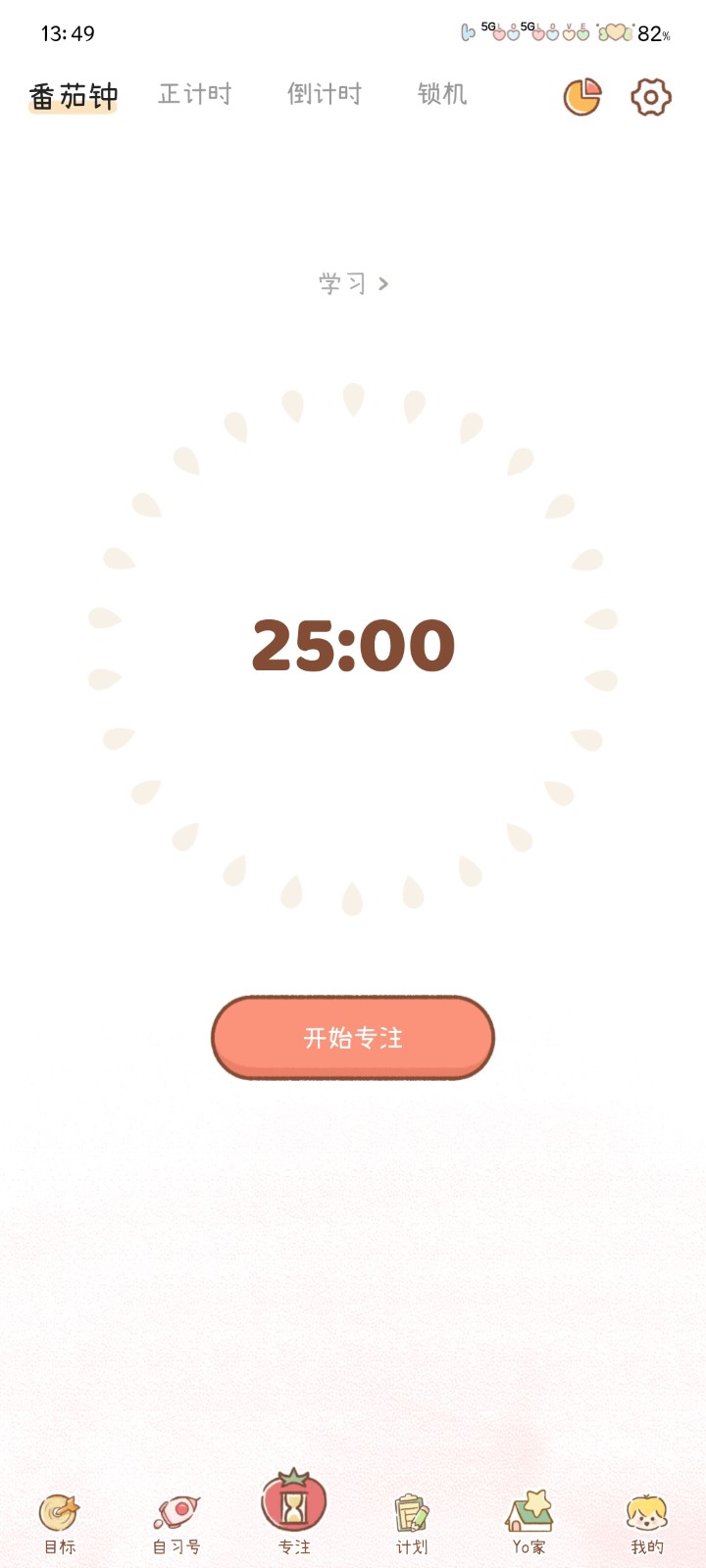Switch to the 正计时 tab
This screenshot has height=1568, width=706.
(x=194, y=95)
